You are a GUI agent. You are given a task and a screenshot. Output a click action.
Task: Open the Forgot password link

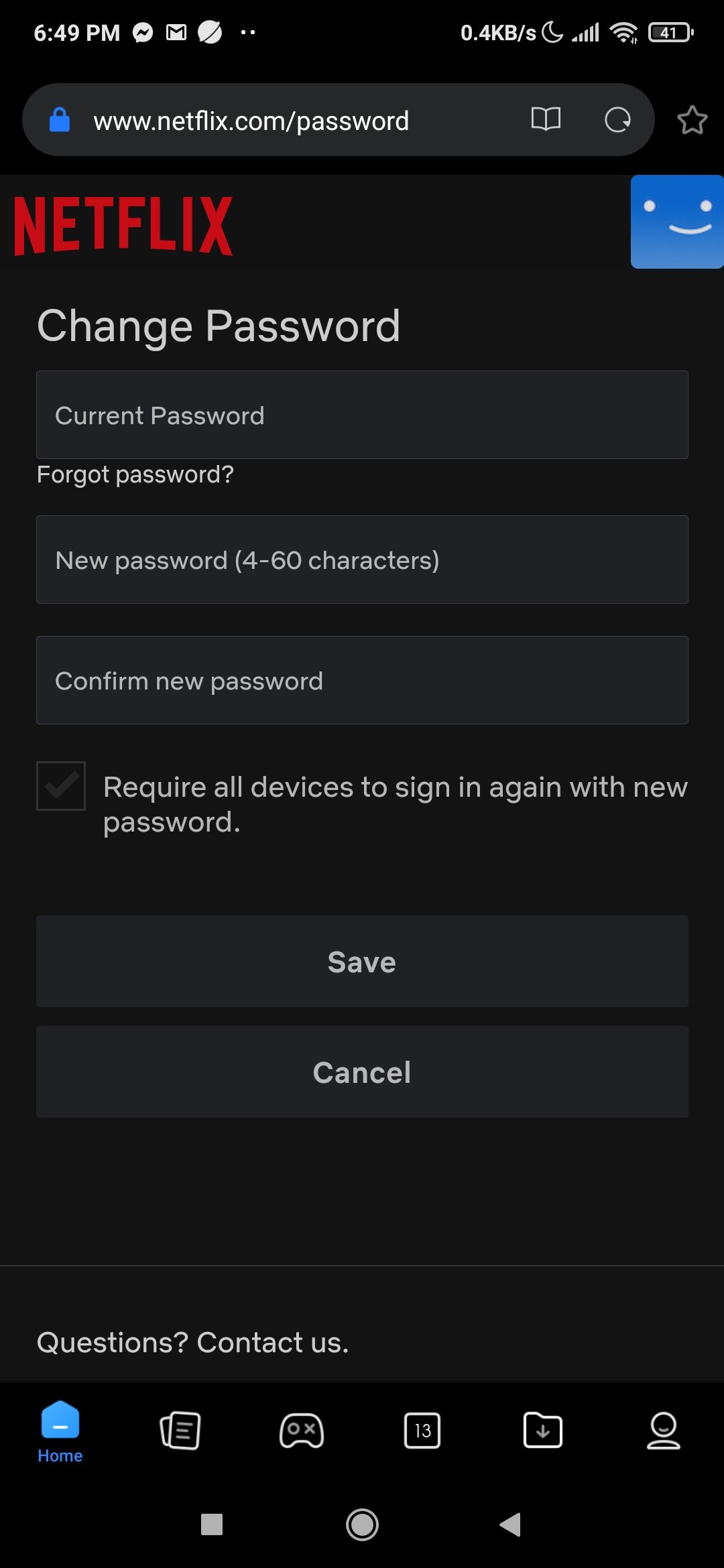tap(135, 474)
